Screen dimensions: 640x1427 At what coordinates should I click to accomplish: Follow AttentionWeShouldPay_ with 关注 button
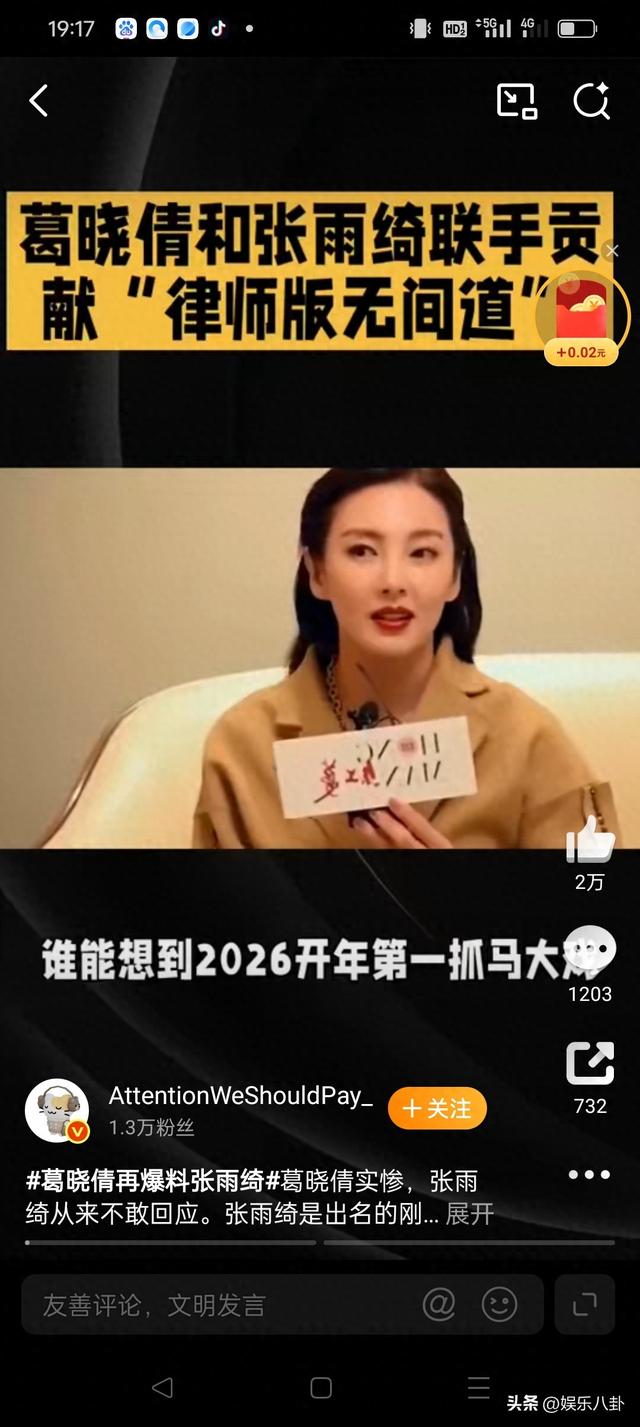click(437, 1108)
